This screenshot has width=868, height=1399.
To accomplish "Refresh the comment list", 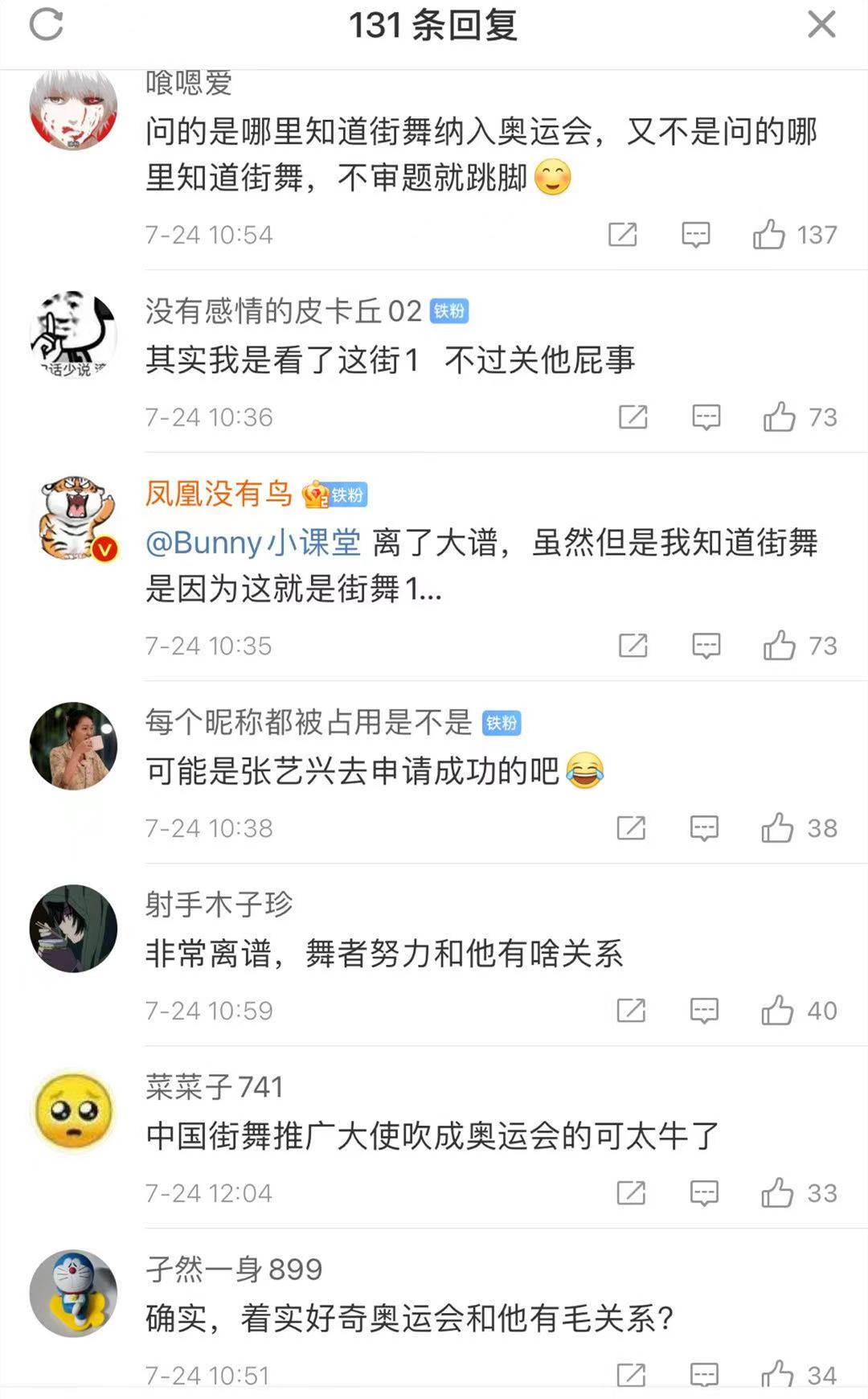I will 47,25.
